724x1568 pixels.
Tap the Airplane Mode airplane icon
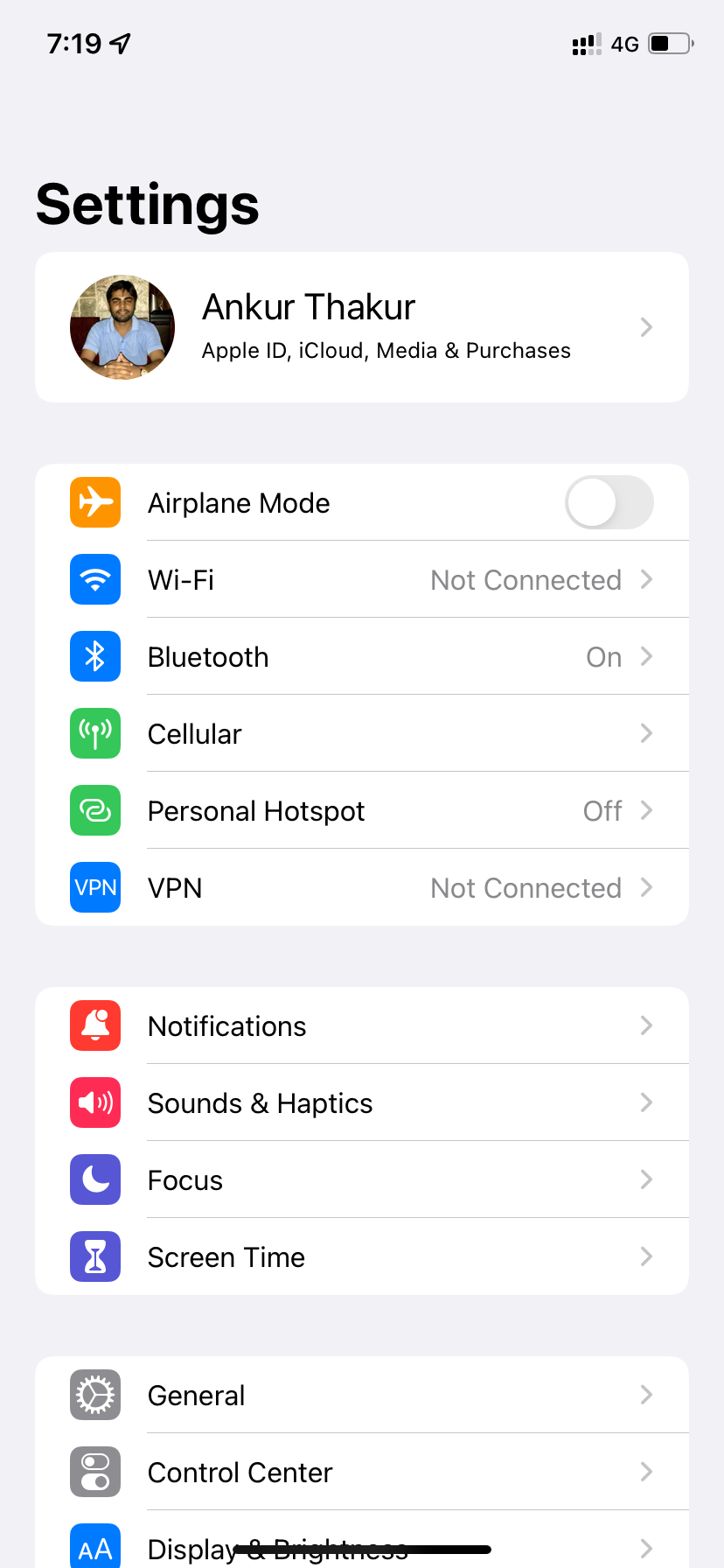(x=94, y=502)
